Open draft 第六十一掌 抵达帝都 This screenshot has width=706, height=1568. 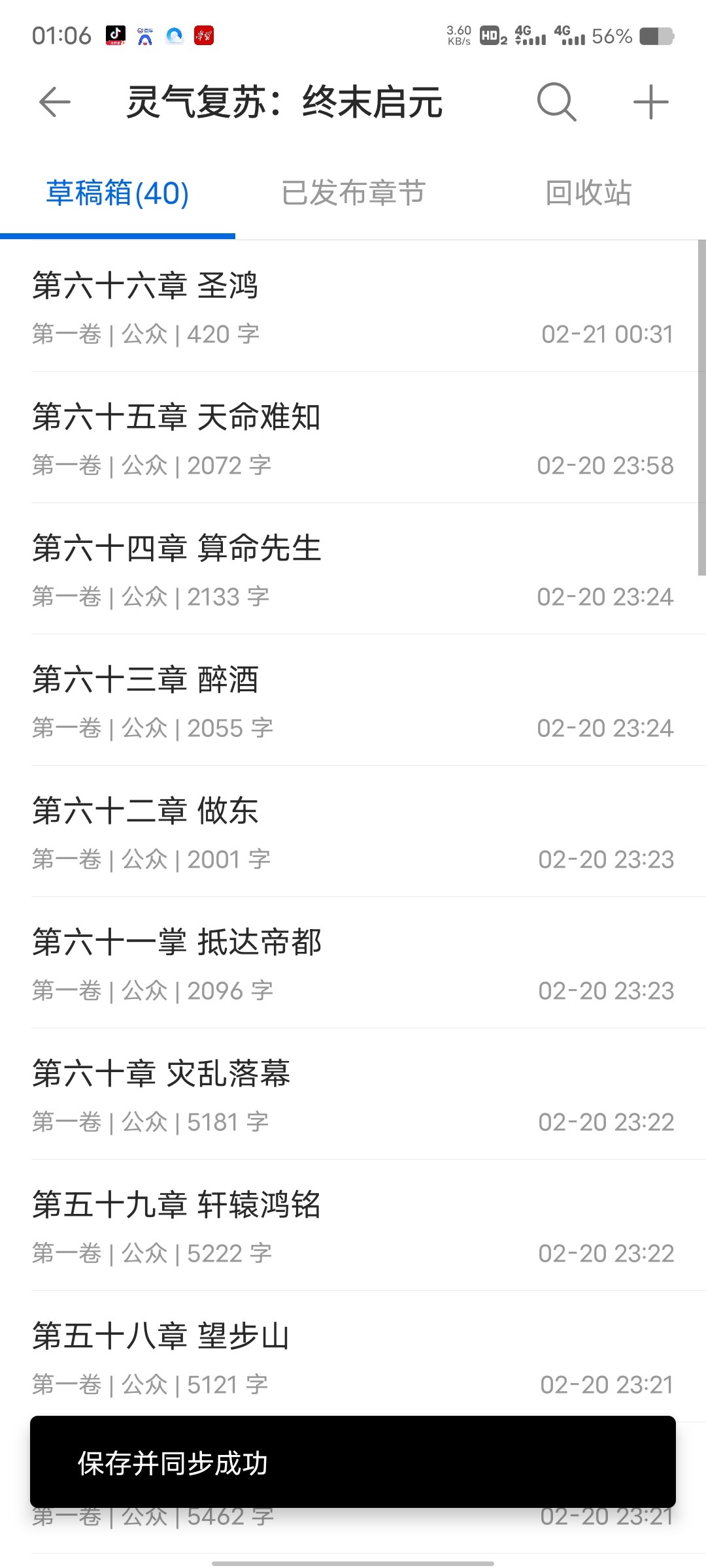click(353, 963)
